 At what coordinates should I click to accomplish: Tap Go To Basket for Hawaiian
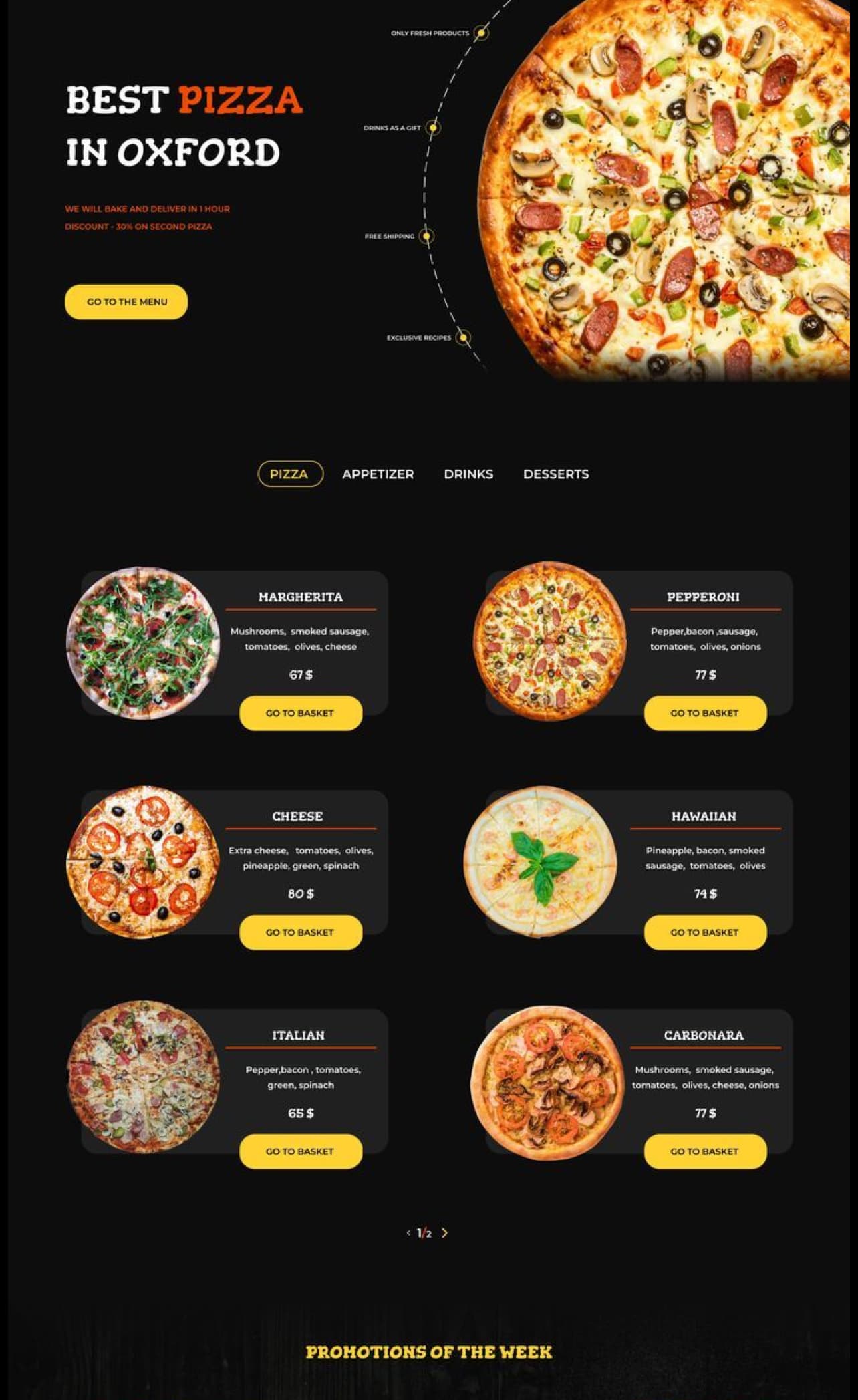704,932
